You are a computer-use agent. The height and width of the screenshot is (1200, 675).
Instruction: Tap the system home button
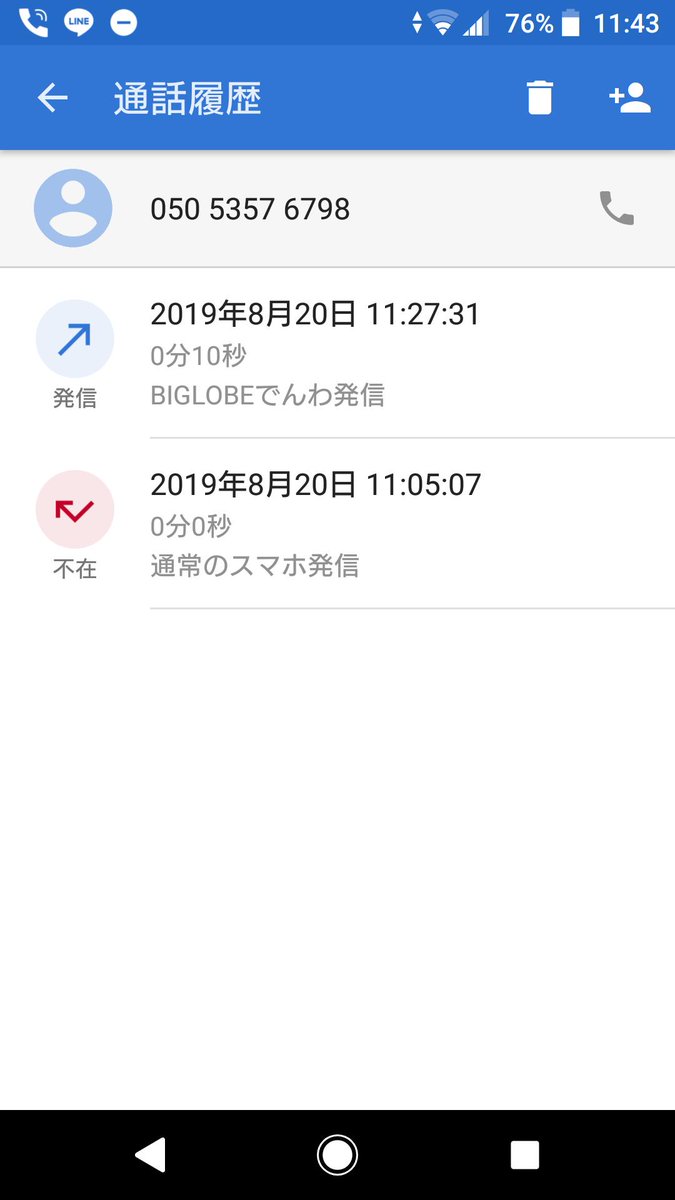337,1155
